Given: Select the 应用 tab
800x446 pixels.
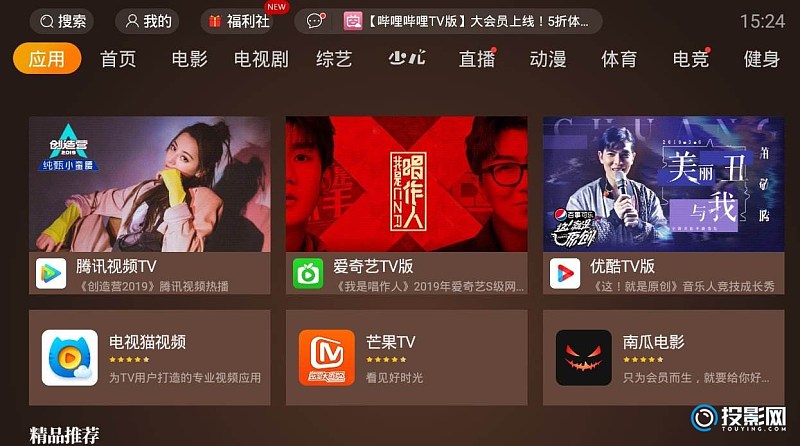Looking at the screenshot, I should point(47,59).
